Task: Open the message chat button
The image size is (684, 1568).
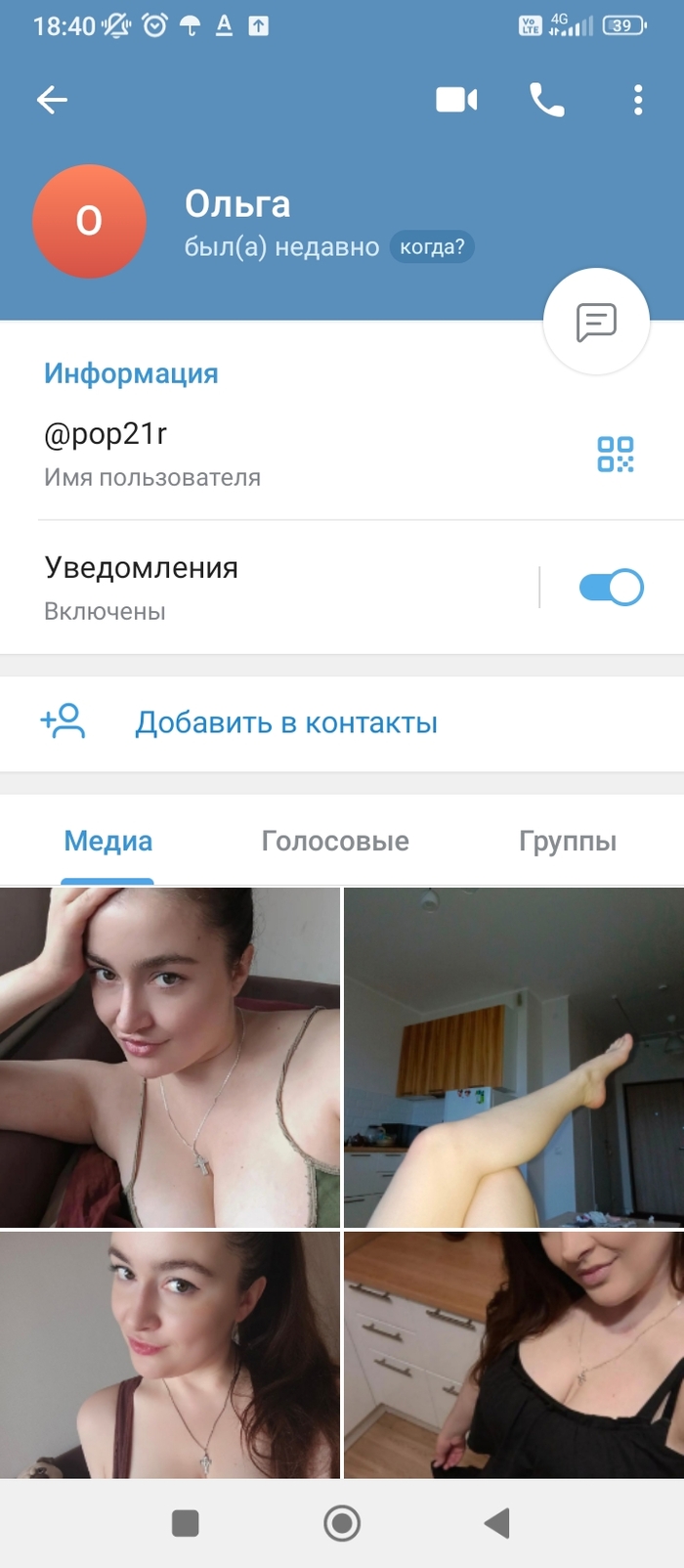Action: 596,322
